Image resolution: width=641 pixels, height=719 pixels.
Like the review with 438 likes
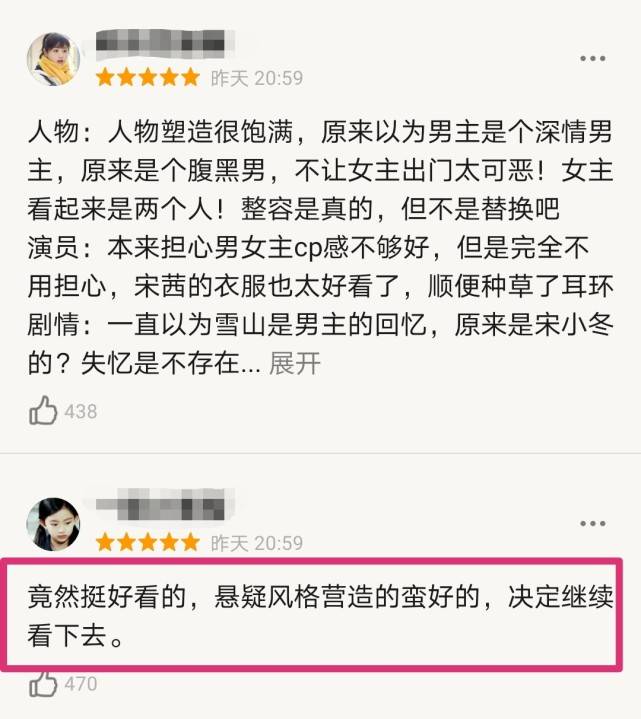pyautogui.click(x=43, y=410)
